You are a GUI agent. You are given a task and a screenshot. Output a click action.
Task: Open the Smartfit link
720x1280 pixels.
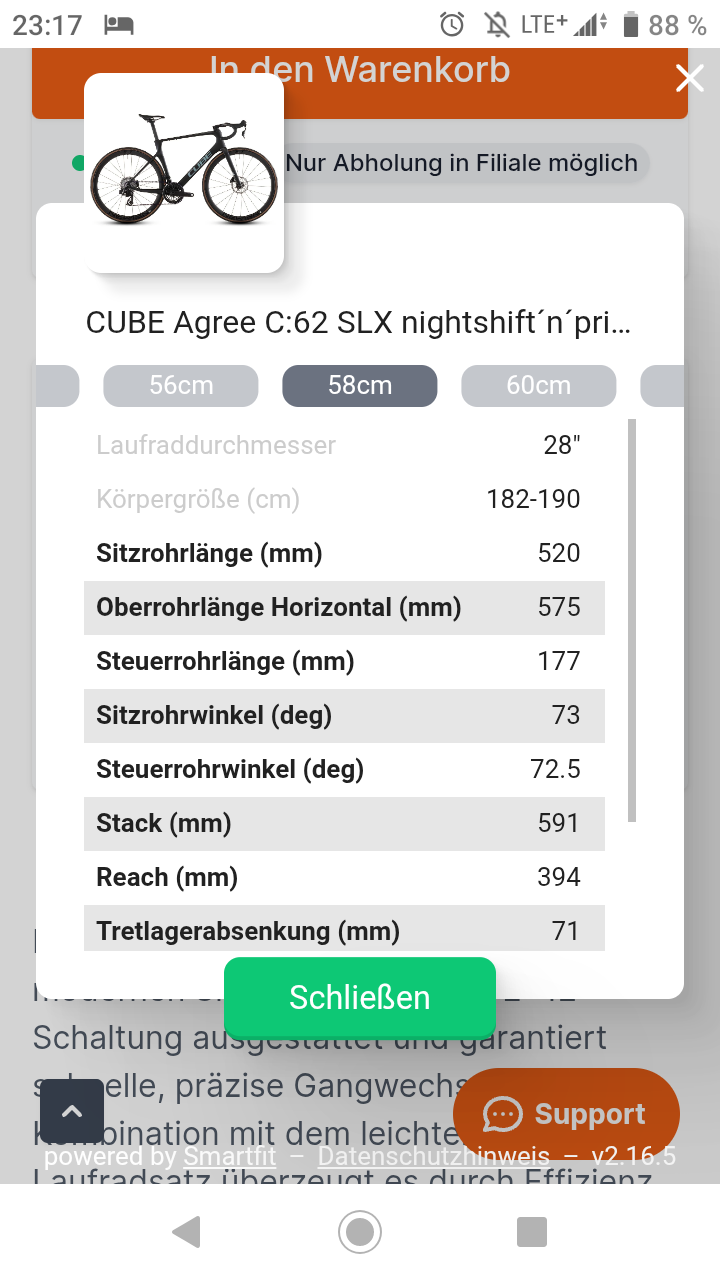[x=229, y=1157]
